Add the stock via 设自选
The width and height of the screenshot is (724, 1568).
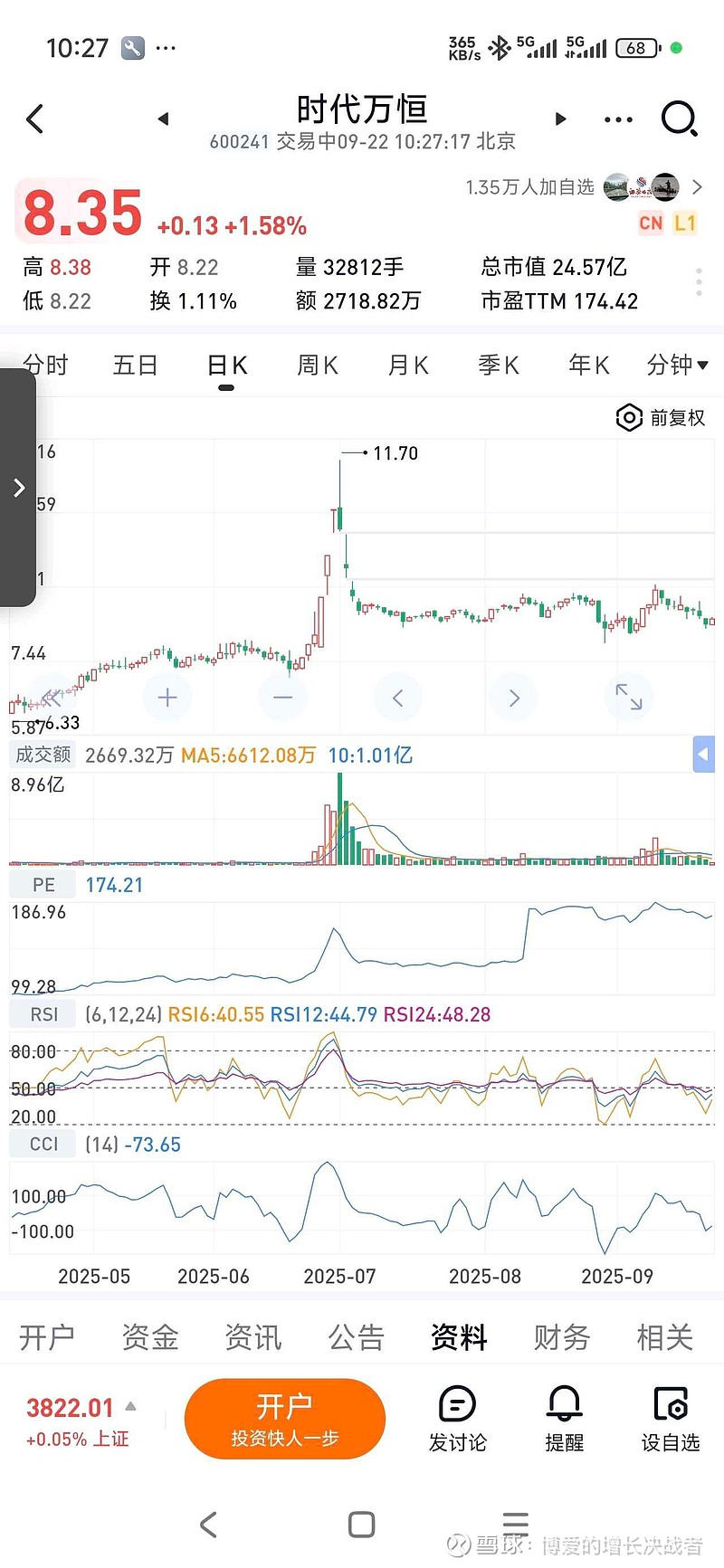(671, 1418)
